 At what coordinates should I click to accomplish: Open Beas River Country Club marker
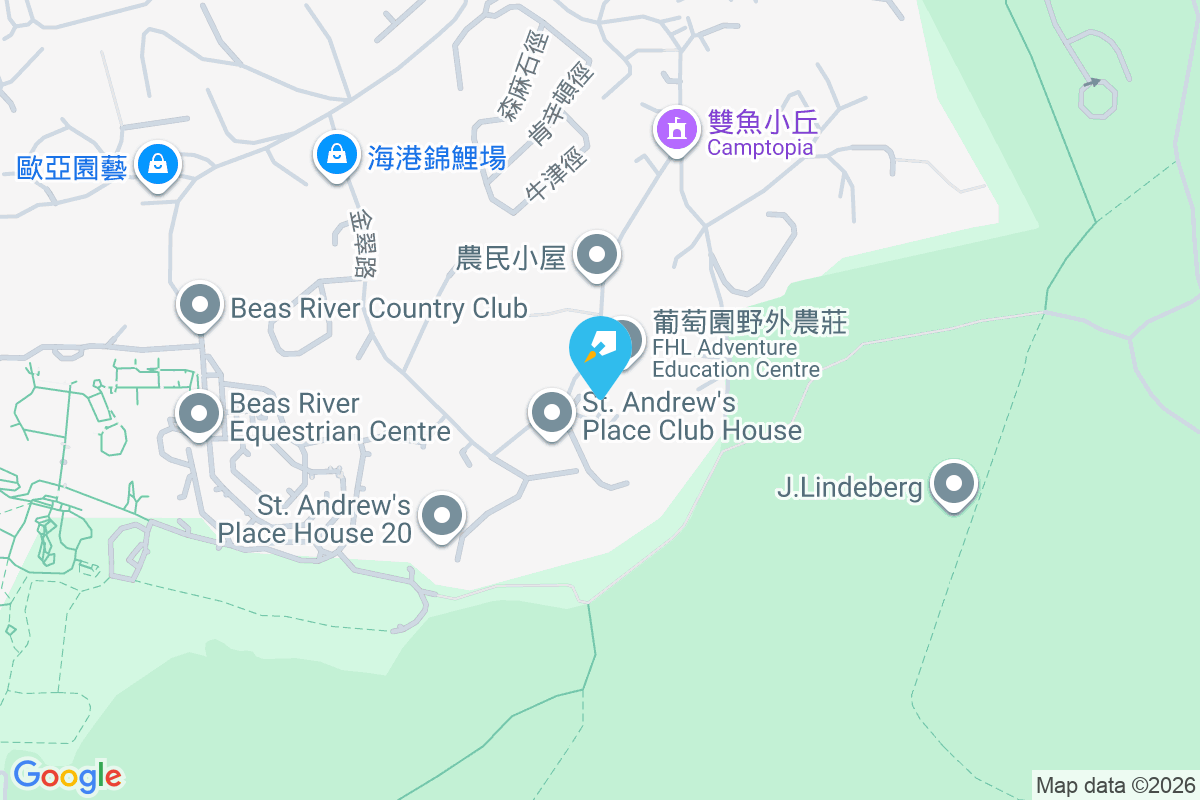(199, 304)
